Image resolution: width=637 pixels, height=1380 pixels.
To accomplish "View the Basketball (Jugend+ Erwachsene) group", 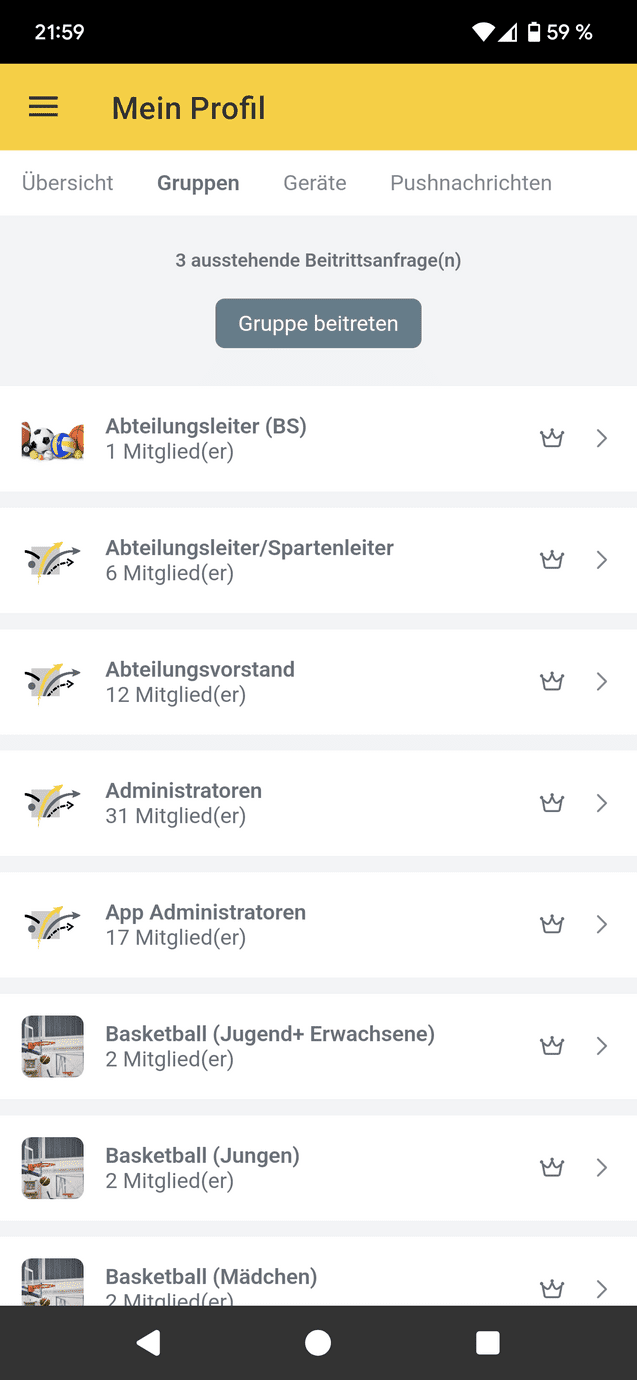I will coord(318,1046).
